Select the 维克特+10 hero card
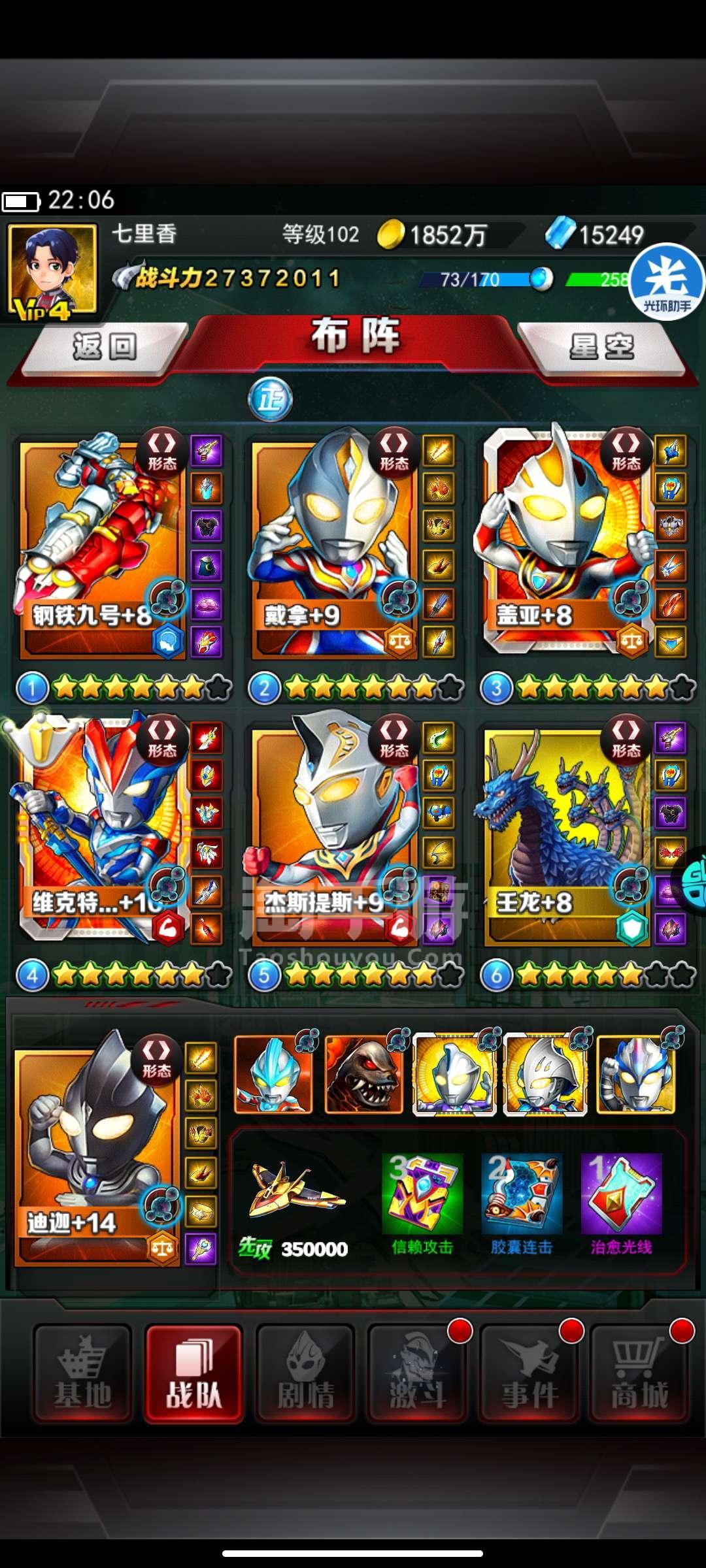The image size is (706, 1568). (x=98, y=830)
